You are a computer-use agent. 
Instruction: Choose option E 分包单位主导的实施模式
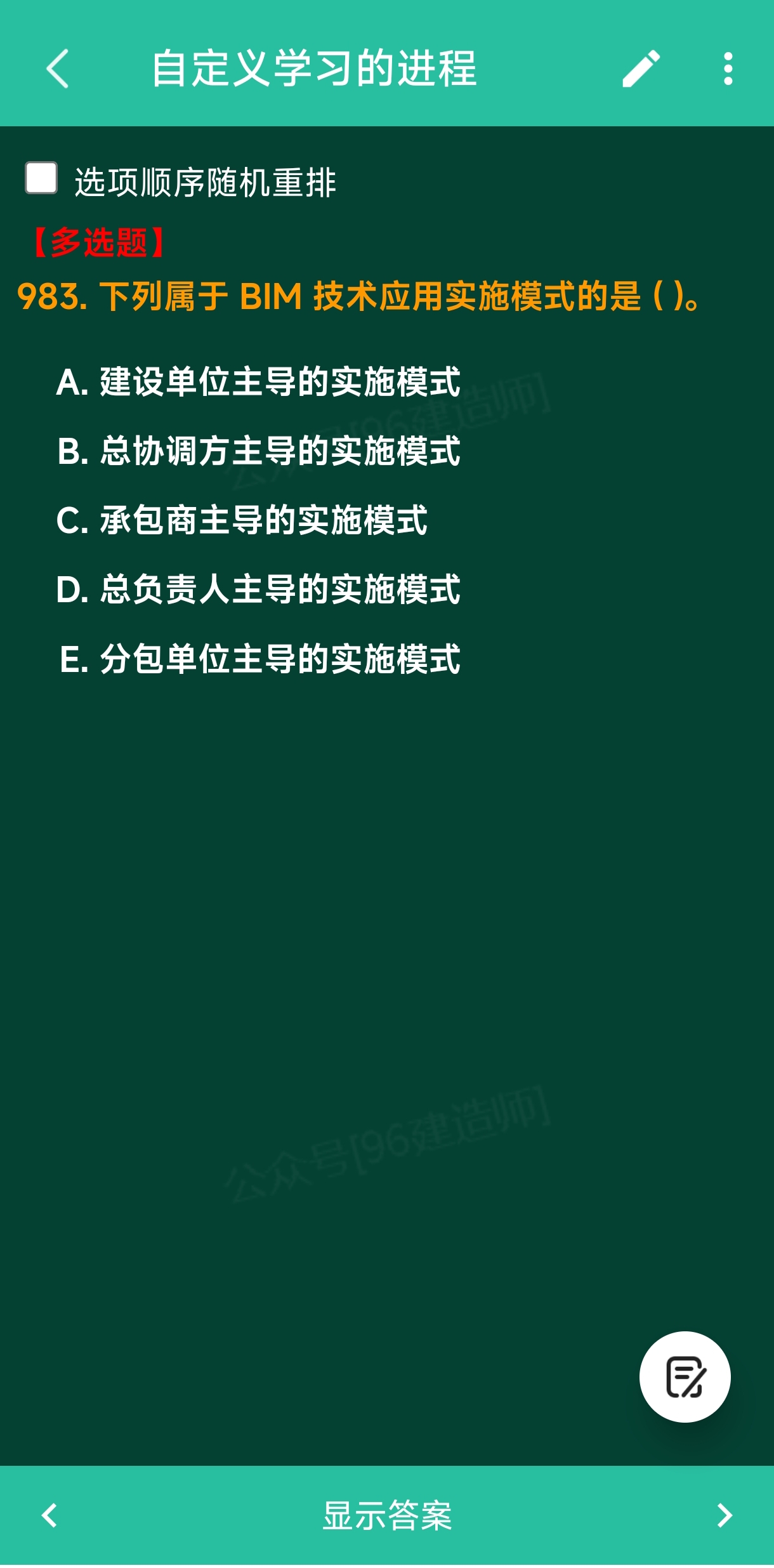[259, 658]
